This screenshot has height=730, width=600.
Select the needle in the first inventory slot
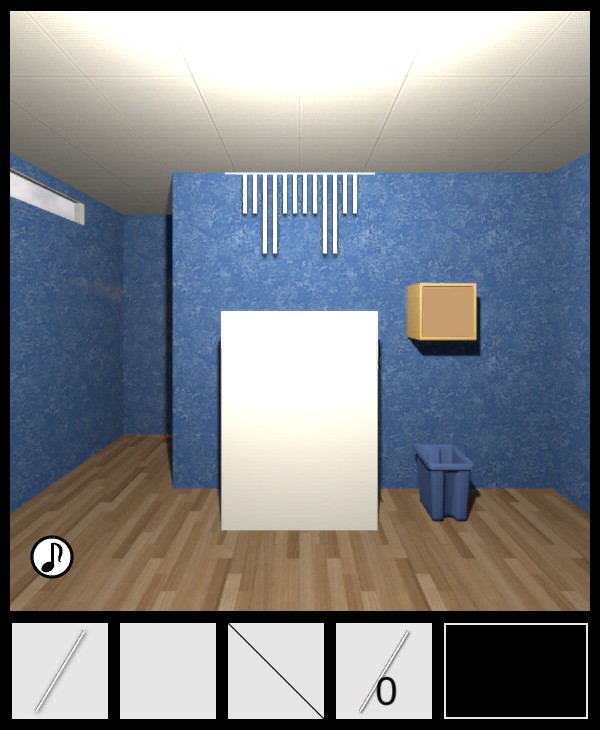click(x=60, y=671)
